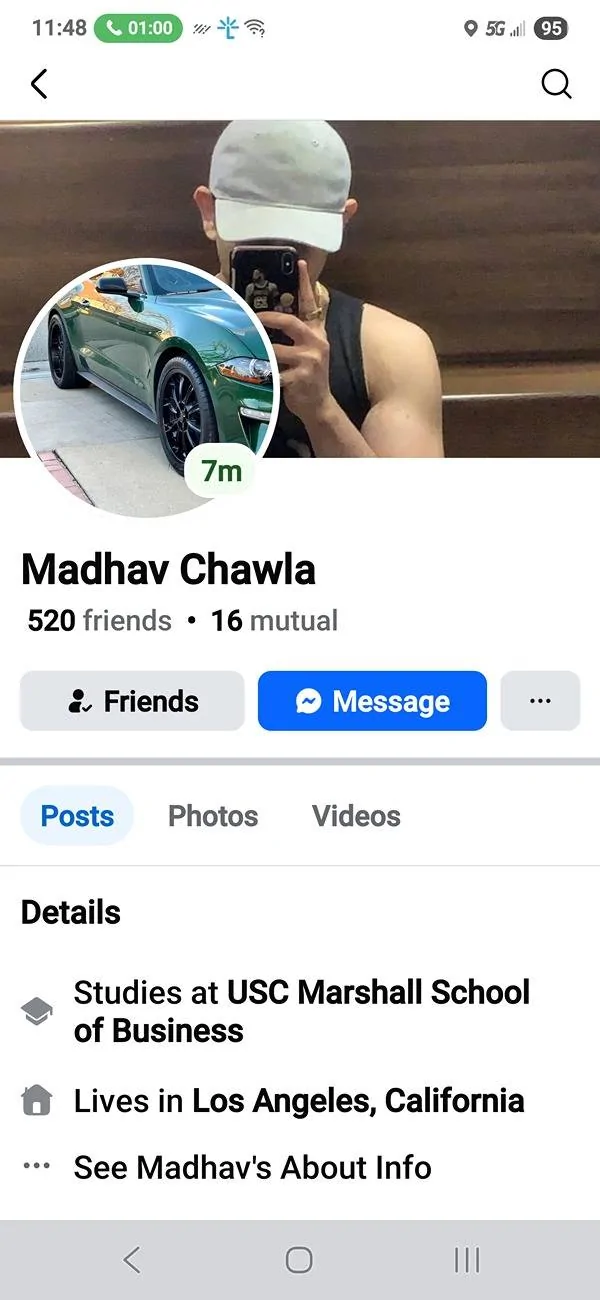Open the three-dot more options button

540,701
